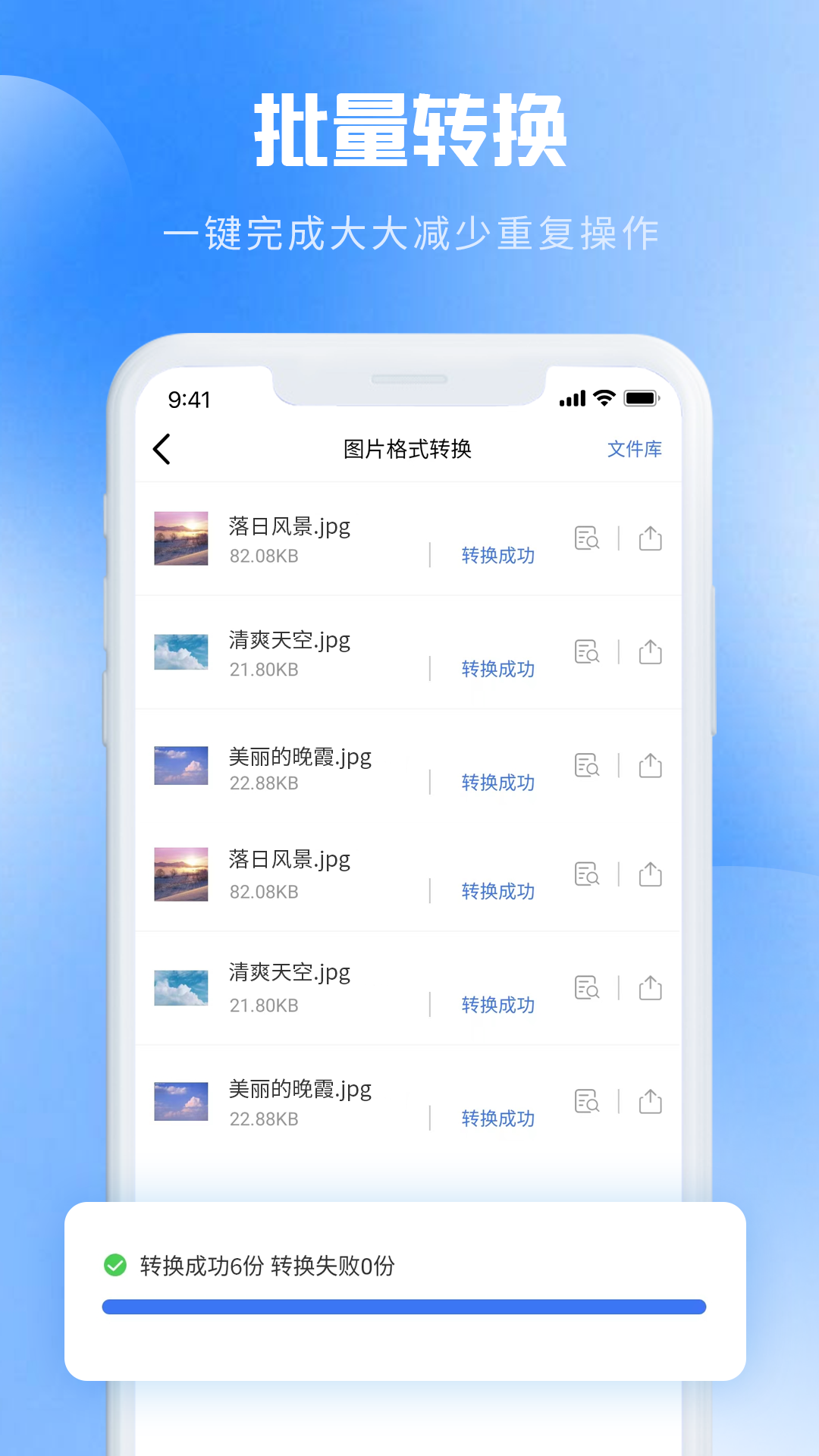Tap 转换成功 status of first row
The image size is (819, 1456).
pyautogui.click(x=498, y=555)
